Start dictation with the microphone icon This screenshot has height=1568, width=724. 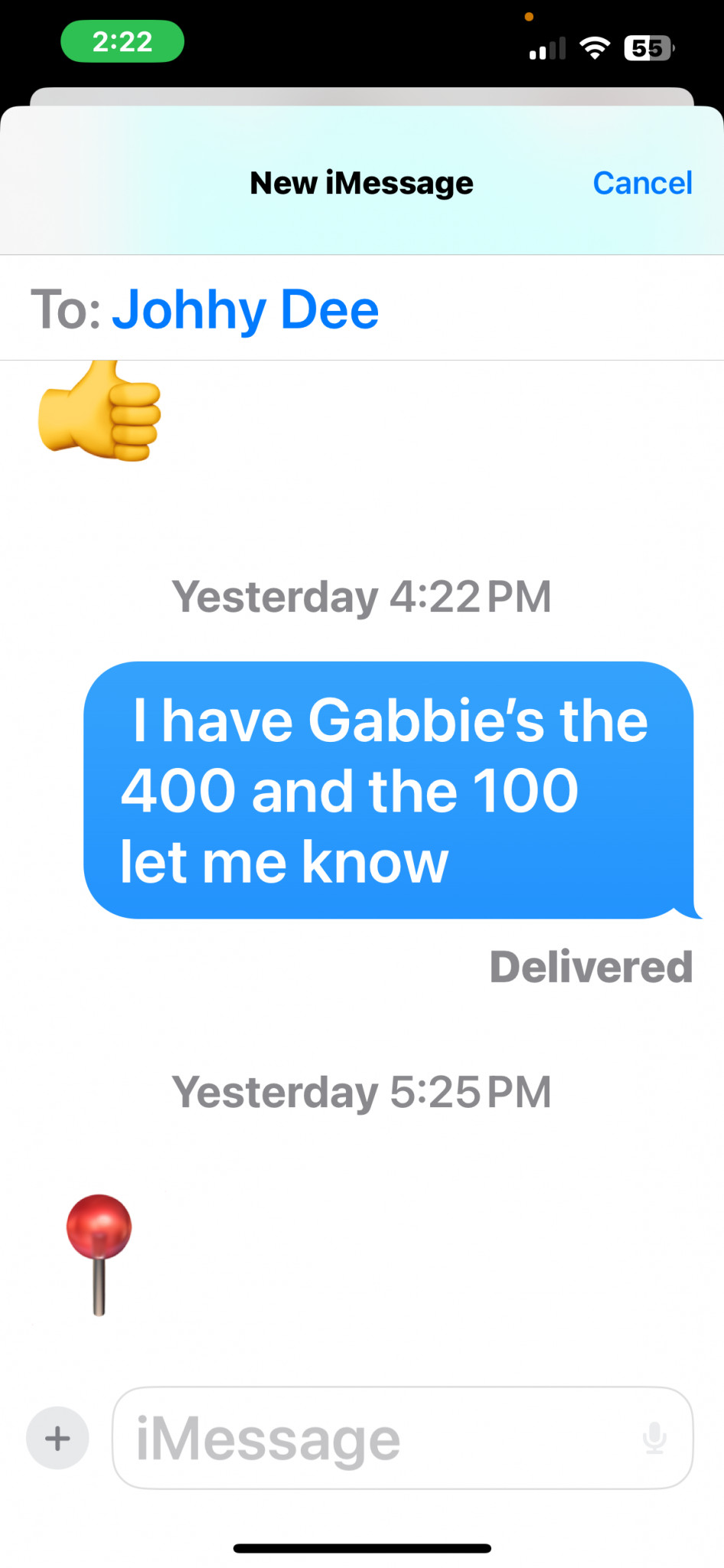coord(654,1439)
